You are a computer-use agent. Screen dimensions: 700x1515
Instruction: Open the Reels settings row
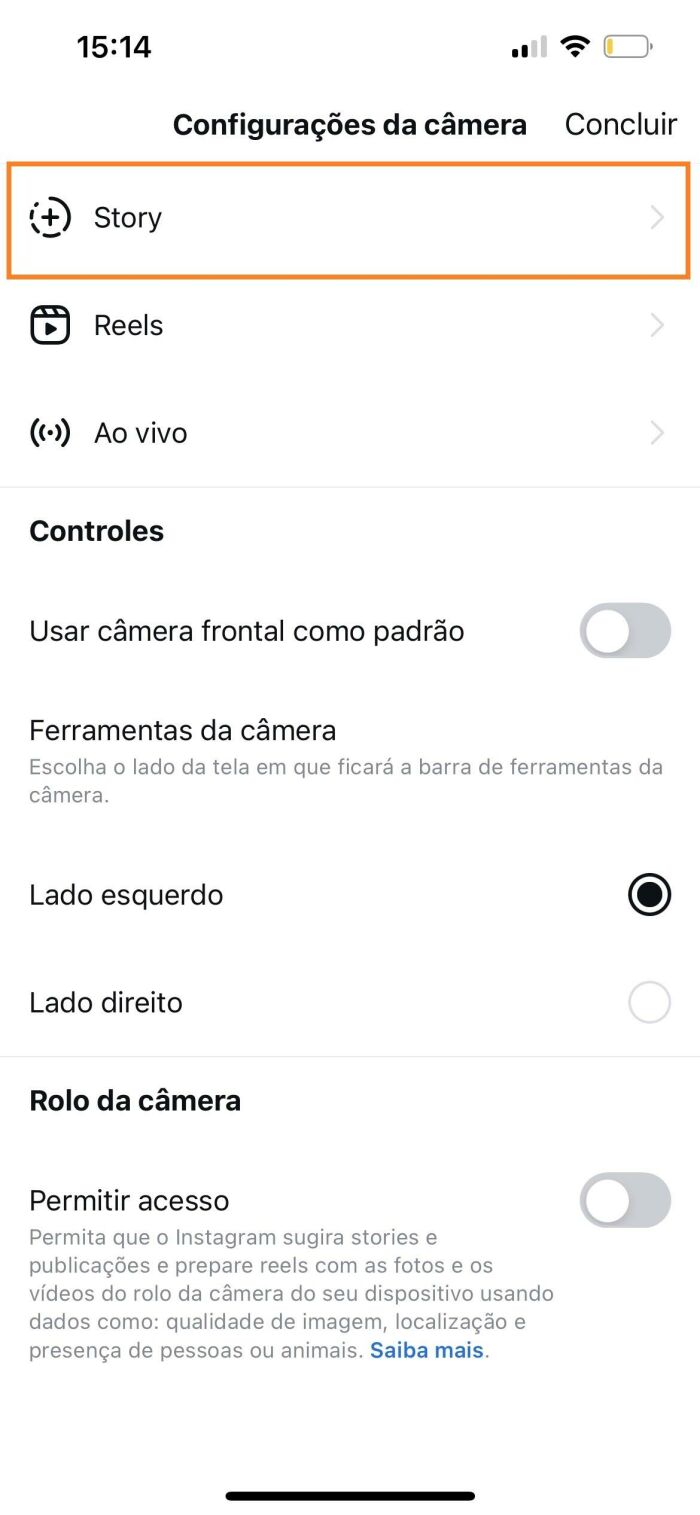(348, 326)
